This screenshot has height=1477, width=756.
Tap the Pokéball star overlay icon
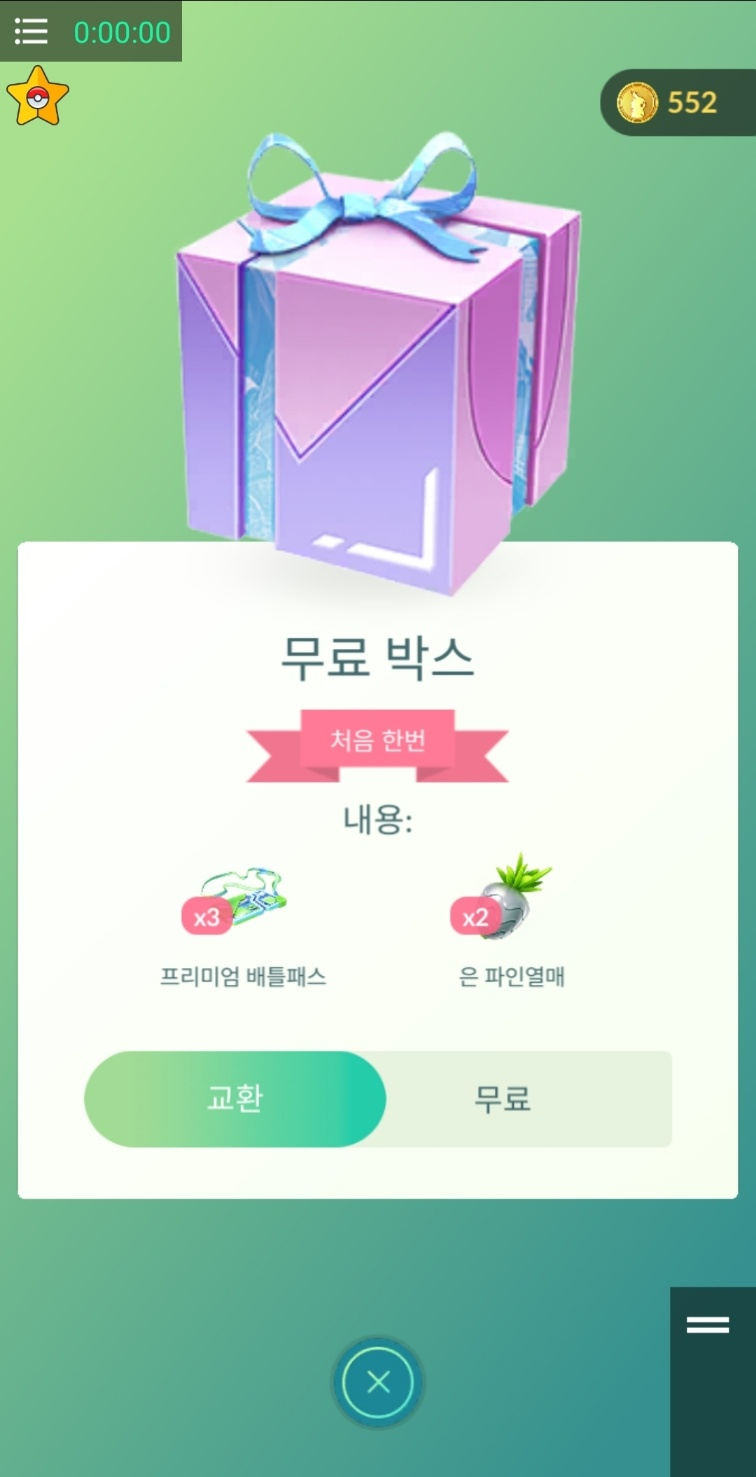(x=37, y=97)
